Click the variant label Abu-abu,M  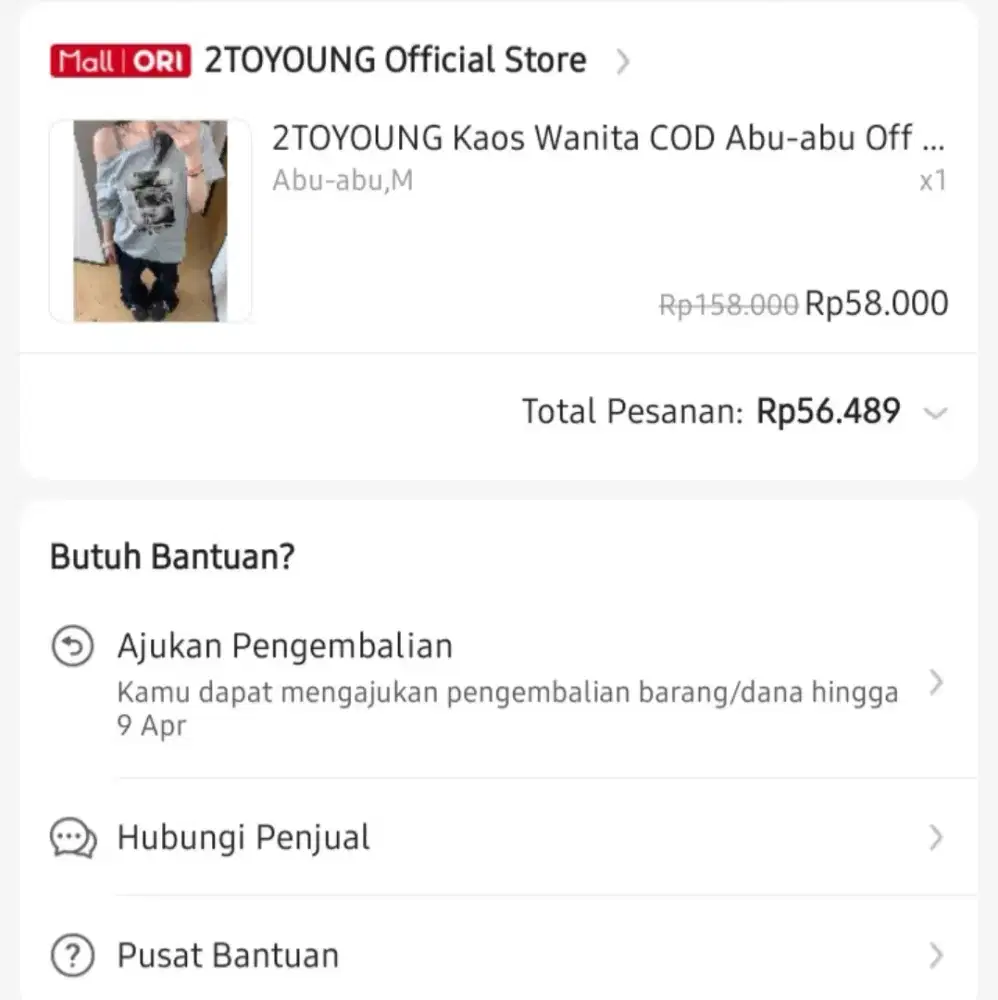[x=342, y=181]
